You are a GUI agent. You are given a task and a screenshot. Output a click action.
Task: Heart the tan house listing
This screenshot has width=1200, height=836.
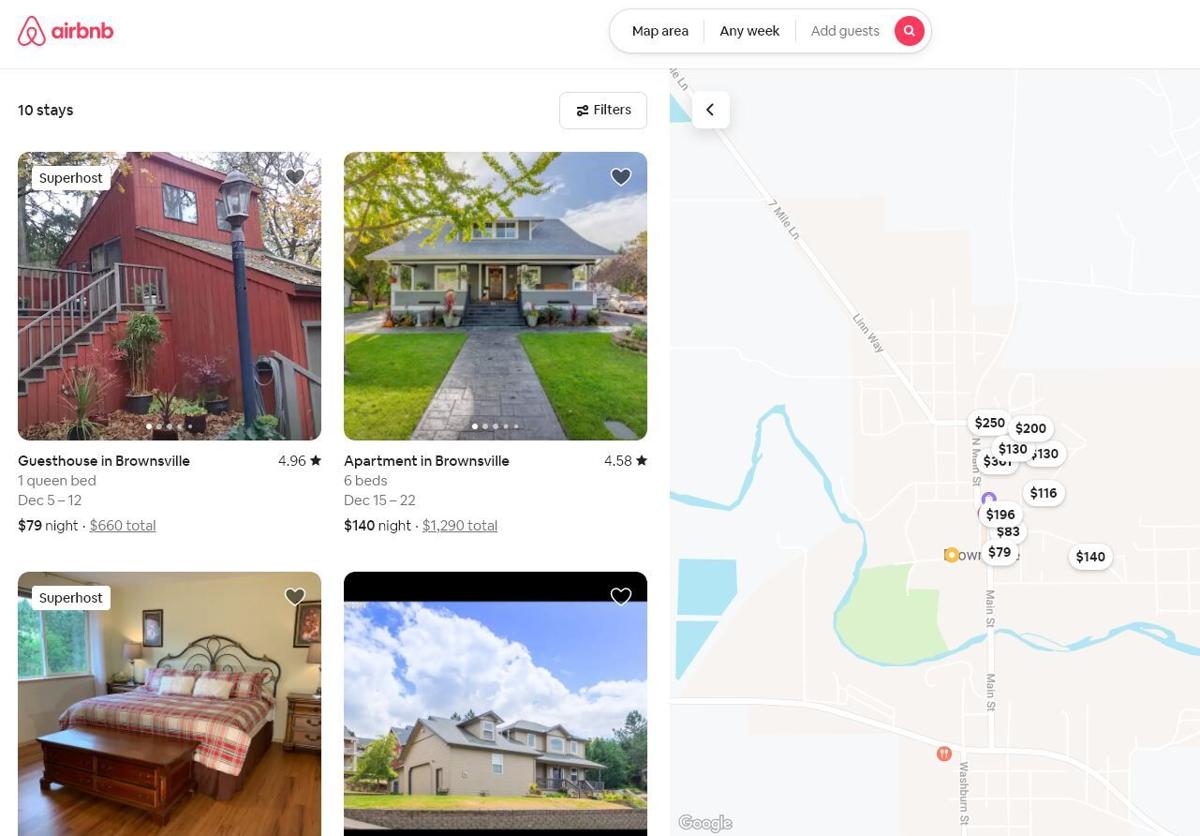coord(620,597)
